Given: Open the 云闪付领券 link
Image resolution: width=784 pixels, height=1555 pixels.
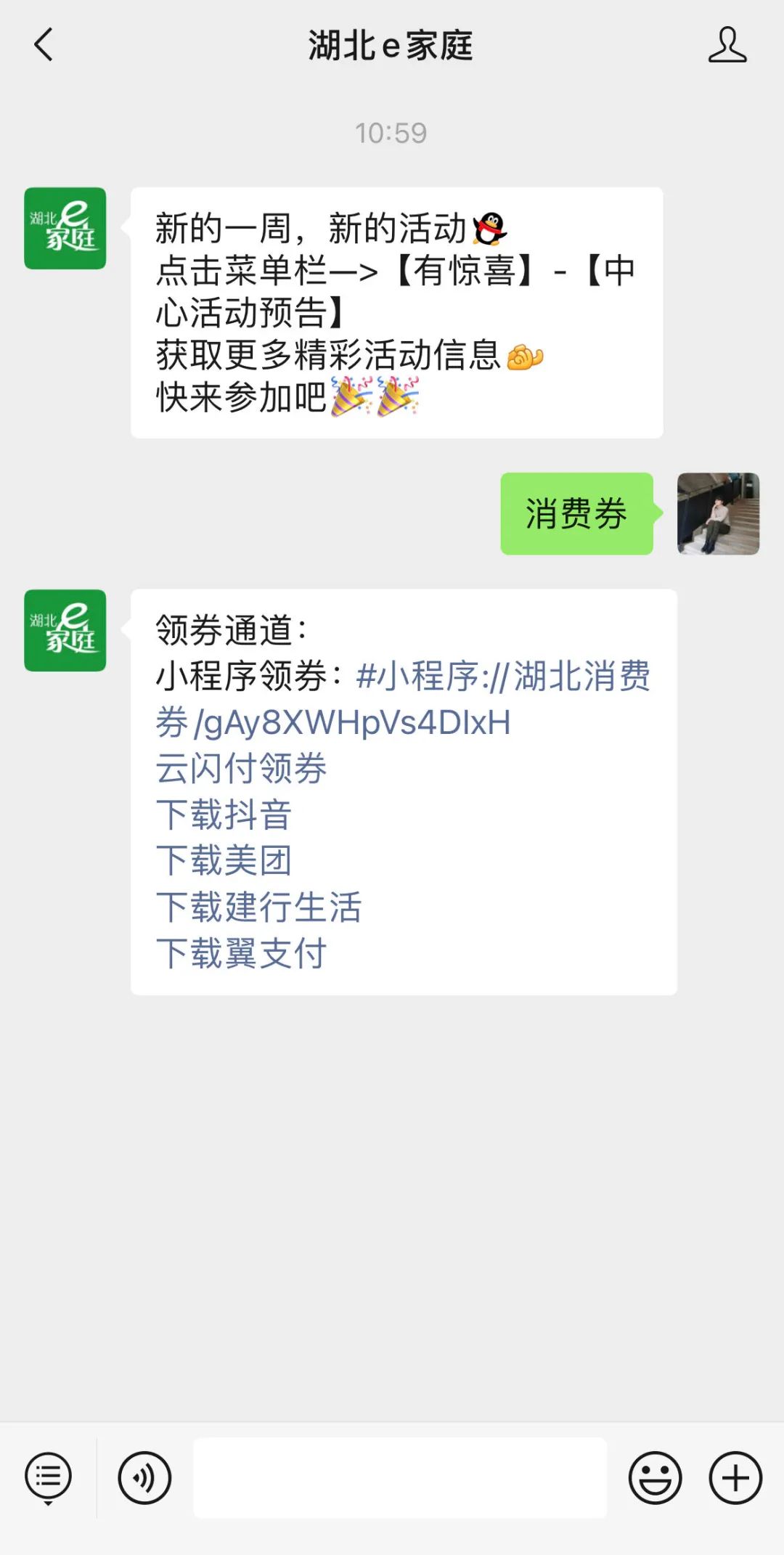Looking at the screenshot, I should (x=241, y=769).
